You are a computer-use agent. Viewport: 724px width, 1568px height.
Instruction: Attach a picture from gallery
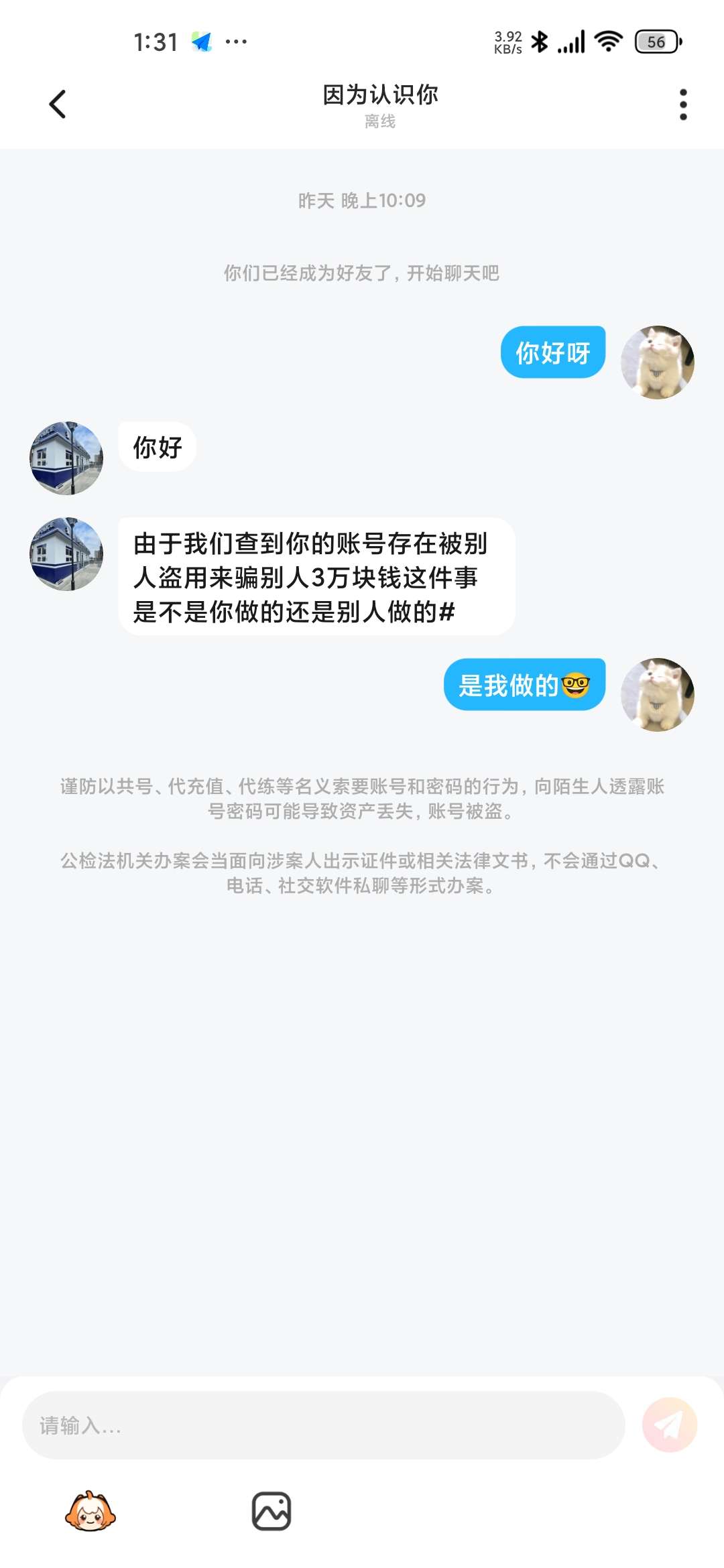click(271, 1511)
